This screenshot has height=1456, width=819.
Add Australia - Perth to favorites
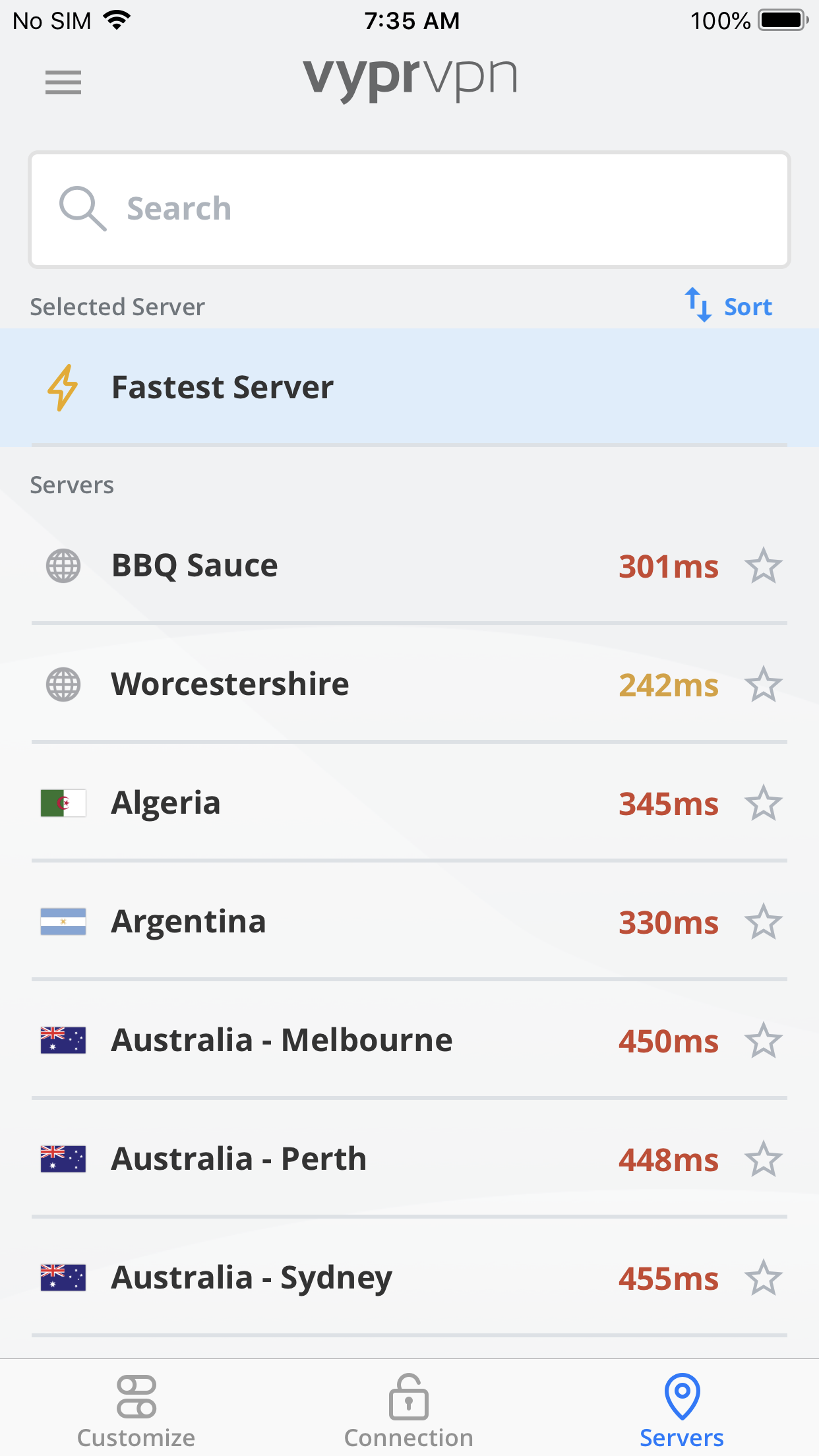point(763,1159)
